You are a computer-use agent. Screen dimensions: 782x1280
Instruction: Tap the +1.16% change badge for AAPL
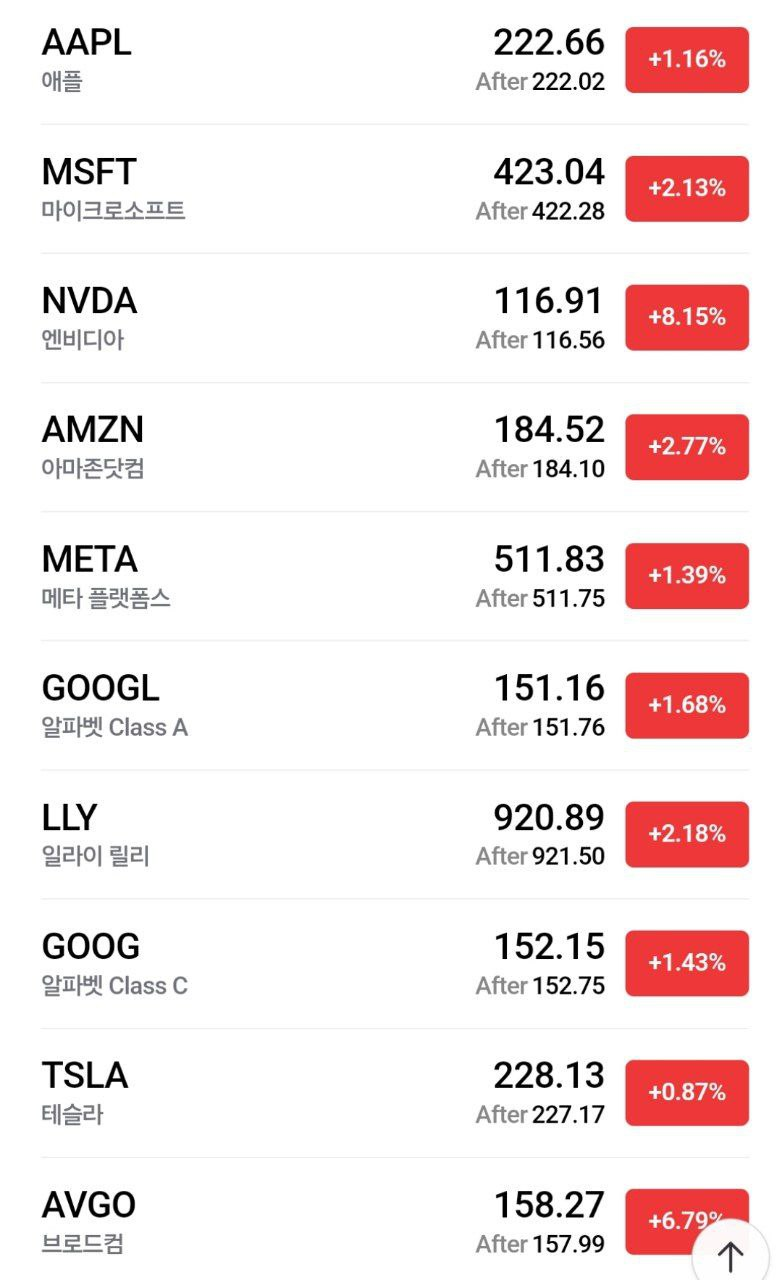pyautogui.click(x=687, y=60)
